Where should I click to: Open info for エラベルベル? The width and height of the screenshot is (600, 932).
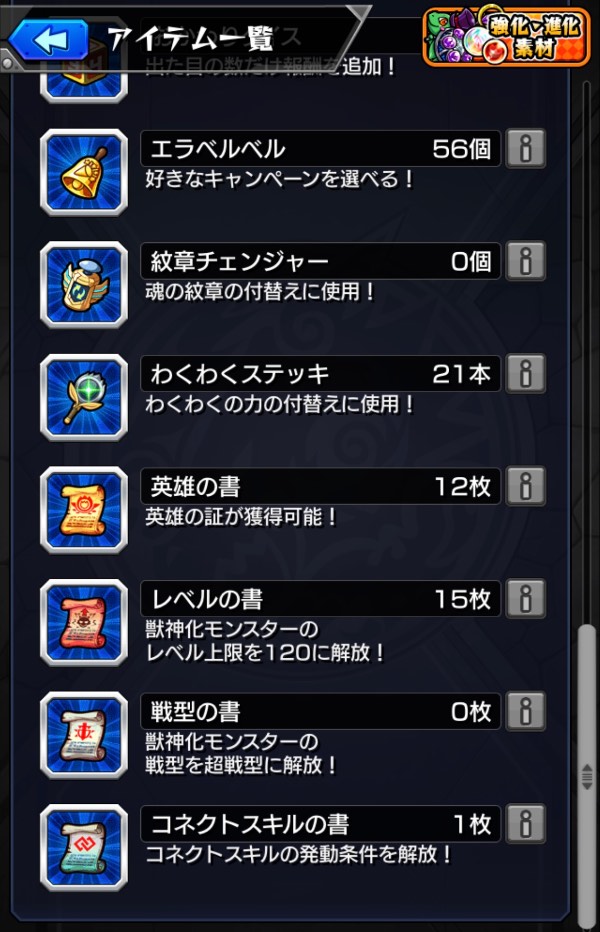[x=526, y=150]
